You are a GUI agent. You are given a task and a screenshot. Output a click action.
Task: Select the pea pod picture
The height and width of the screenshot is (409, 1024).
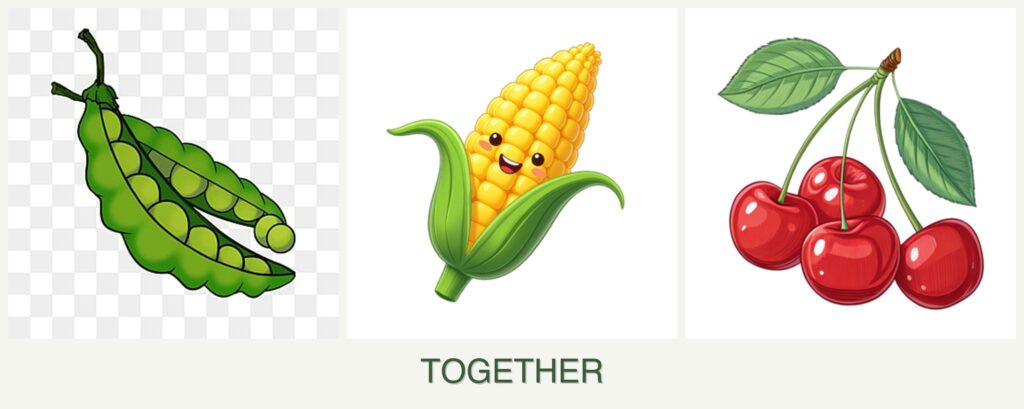tap(173, 173)
